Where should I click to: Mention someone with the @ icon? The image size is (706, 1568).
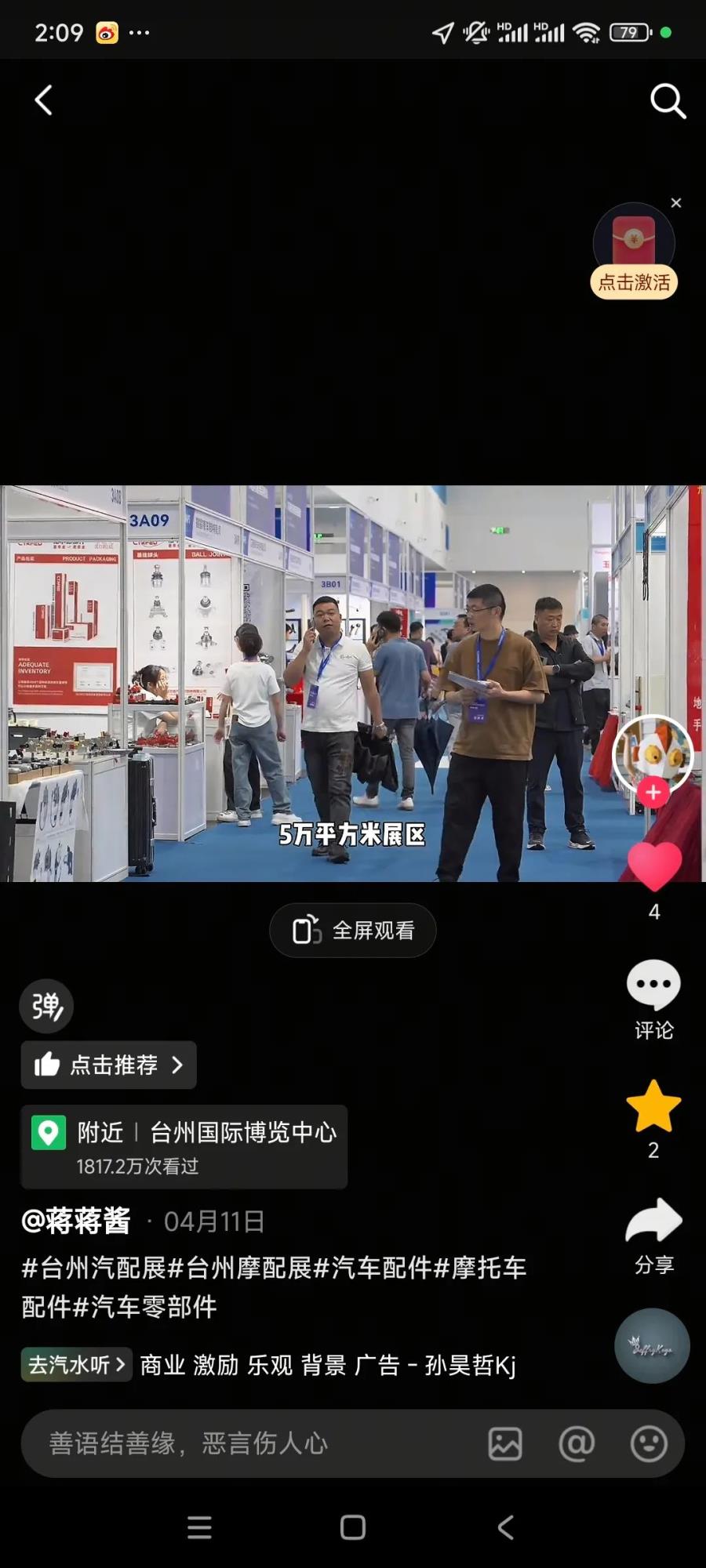tap(577, 1443)
